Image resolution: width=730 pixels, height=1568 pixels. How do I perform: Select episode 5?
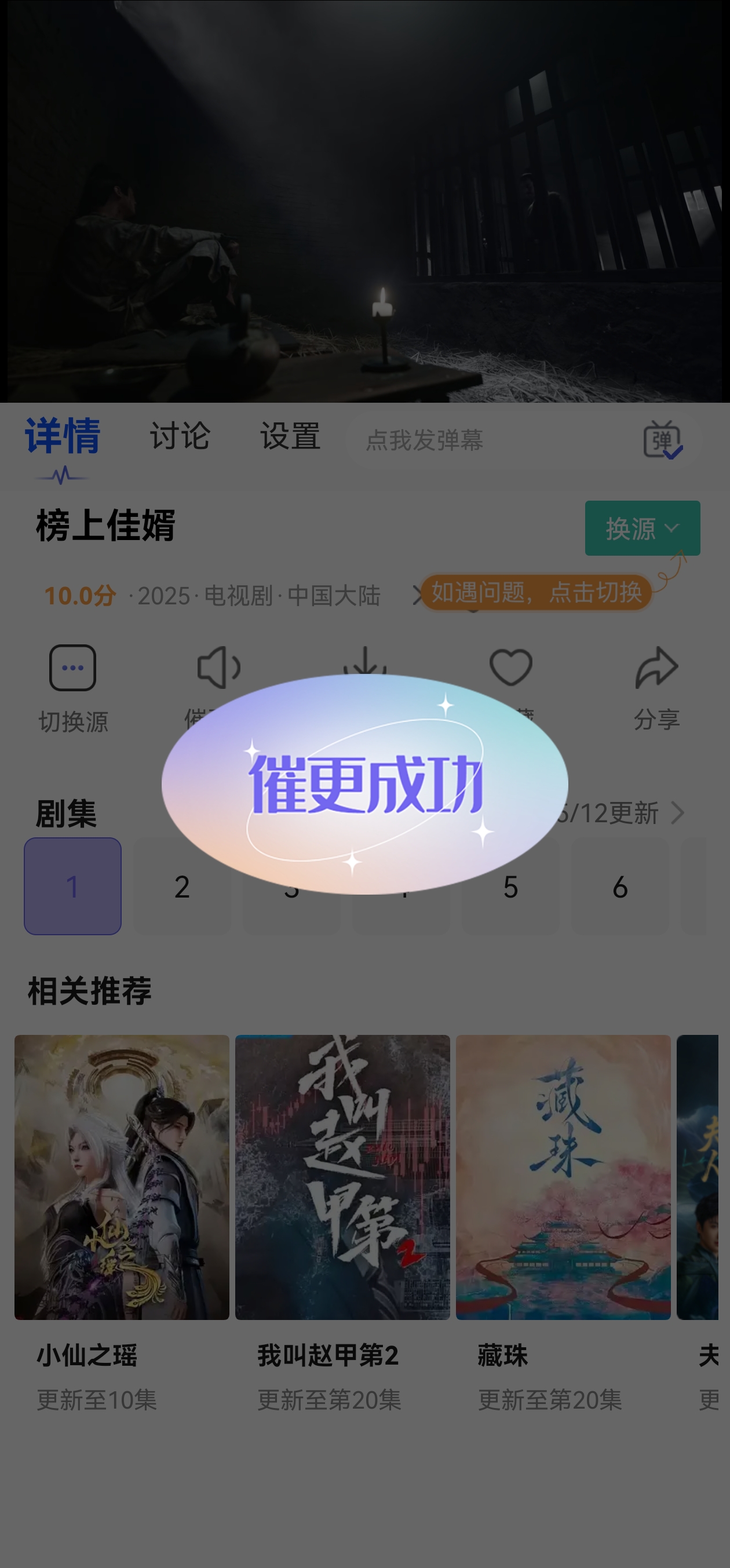click(x=511, y=888)
